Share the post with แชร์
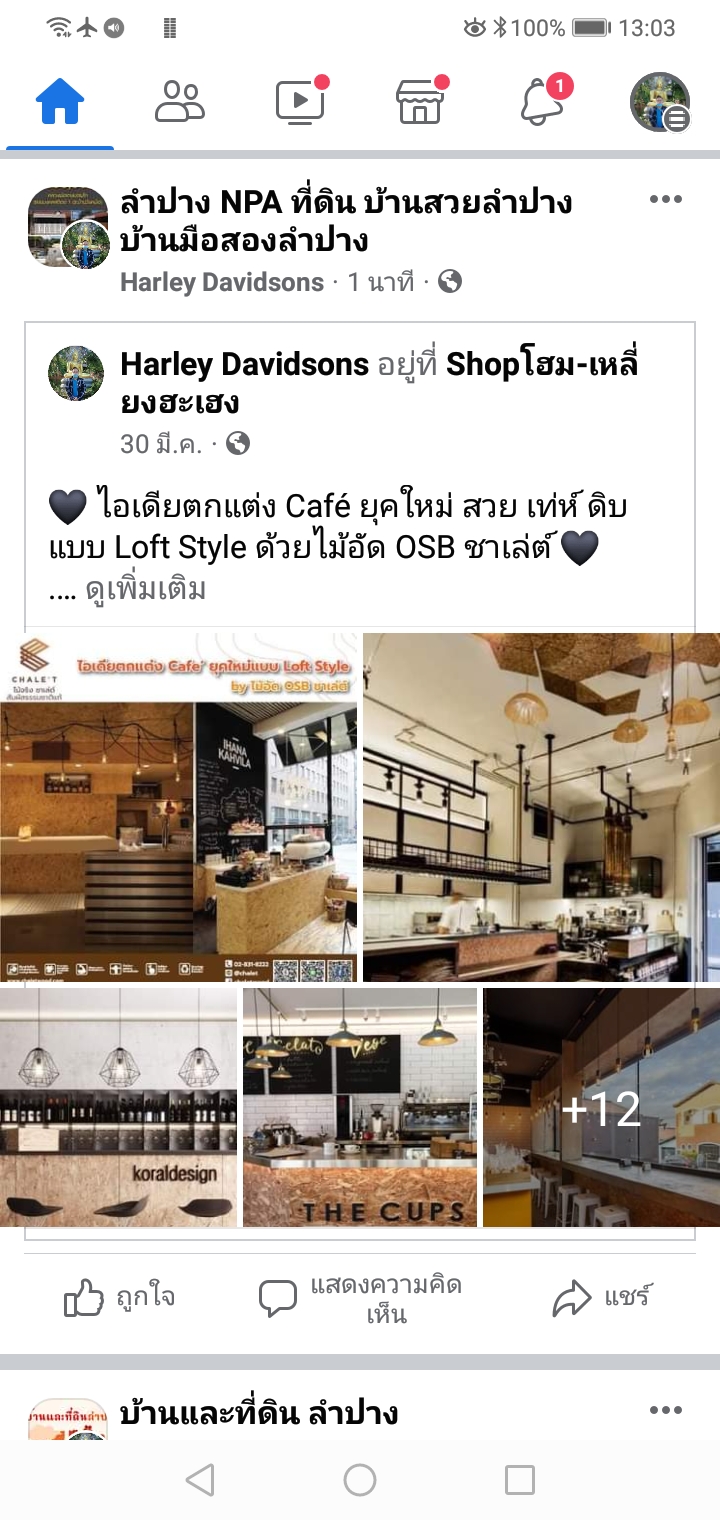The height and width of the screenshot is (1520, 720). pyautogui.click(x=602, y=1298)
